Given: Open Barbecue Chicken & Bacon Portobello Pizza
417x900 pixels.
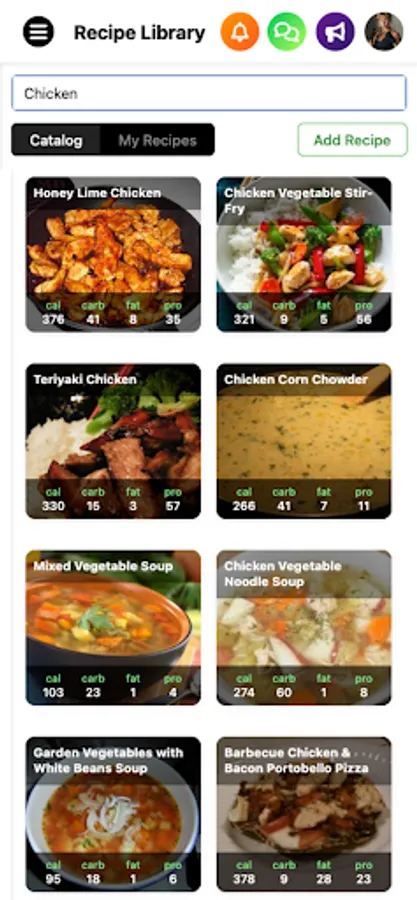Looking at the screenshot, I should pos(304,814).
